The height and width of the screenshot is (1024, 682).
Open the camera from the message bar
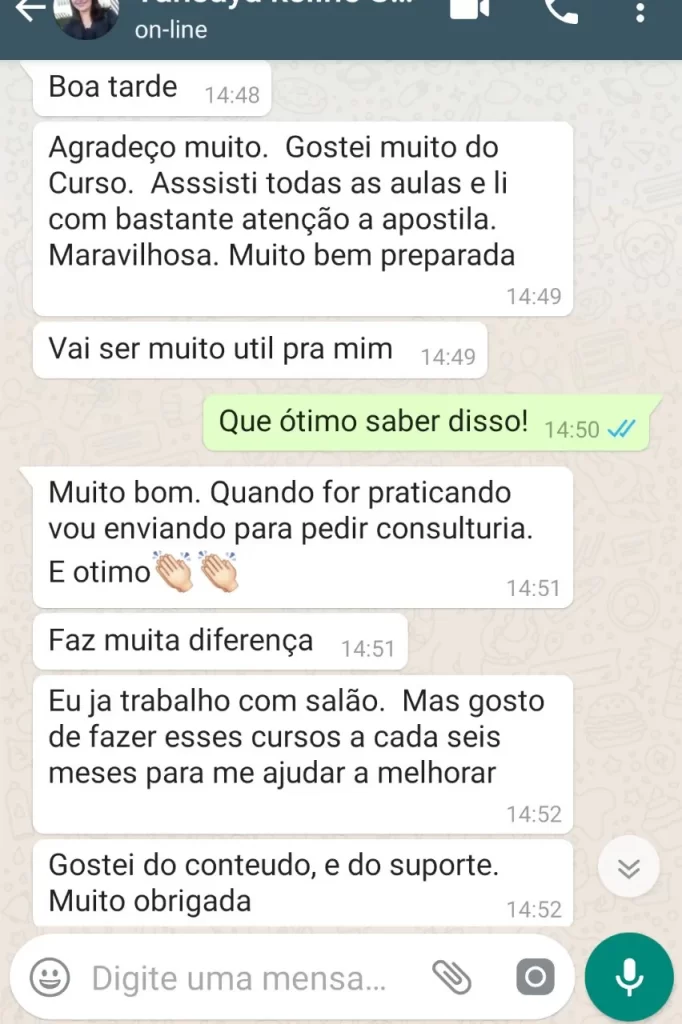pos(535,977)
